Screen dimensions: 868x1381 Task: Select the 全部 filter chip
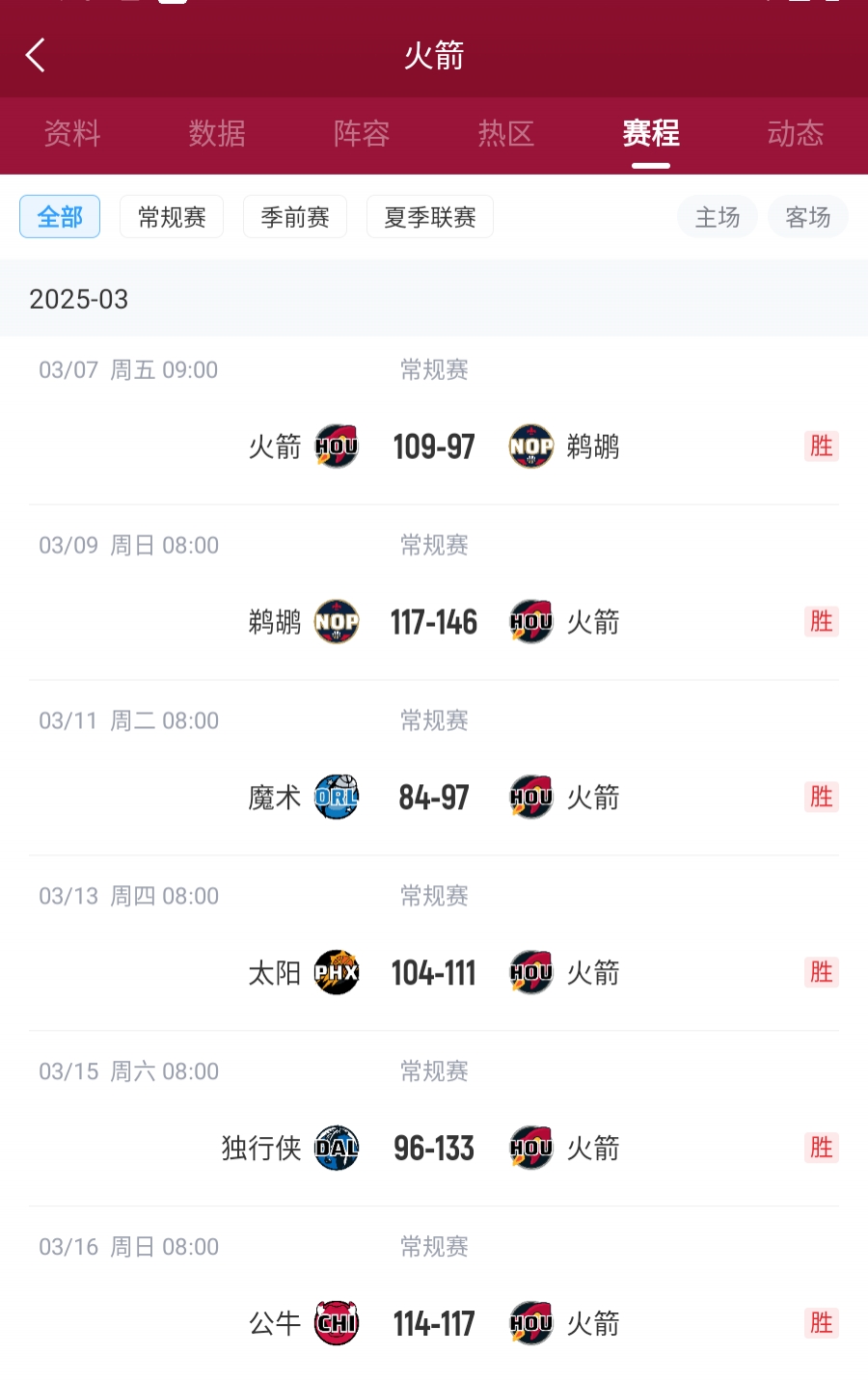(60, 217)
